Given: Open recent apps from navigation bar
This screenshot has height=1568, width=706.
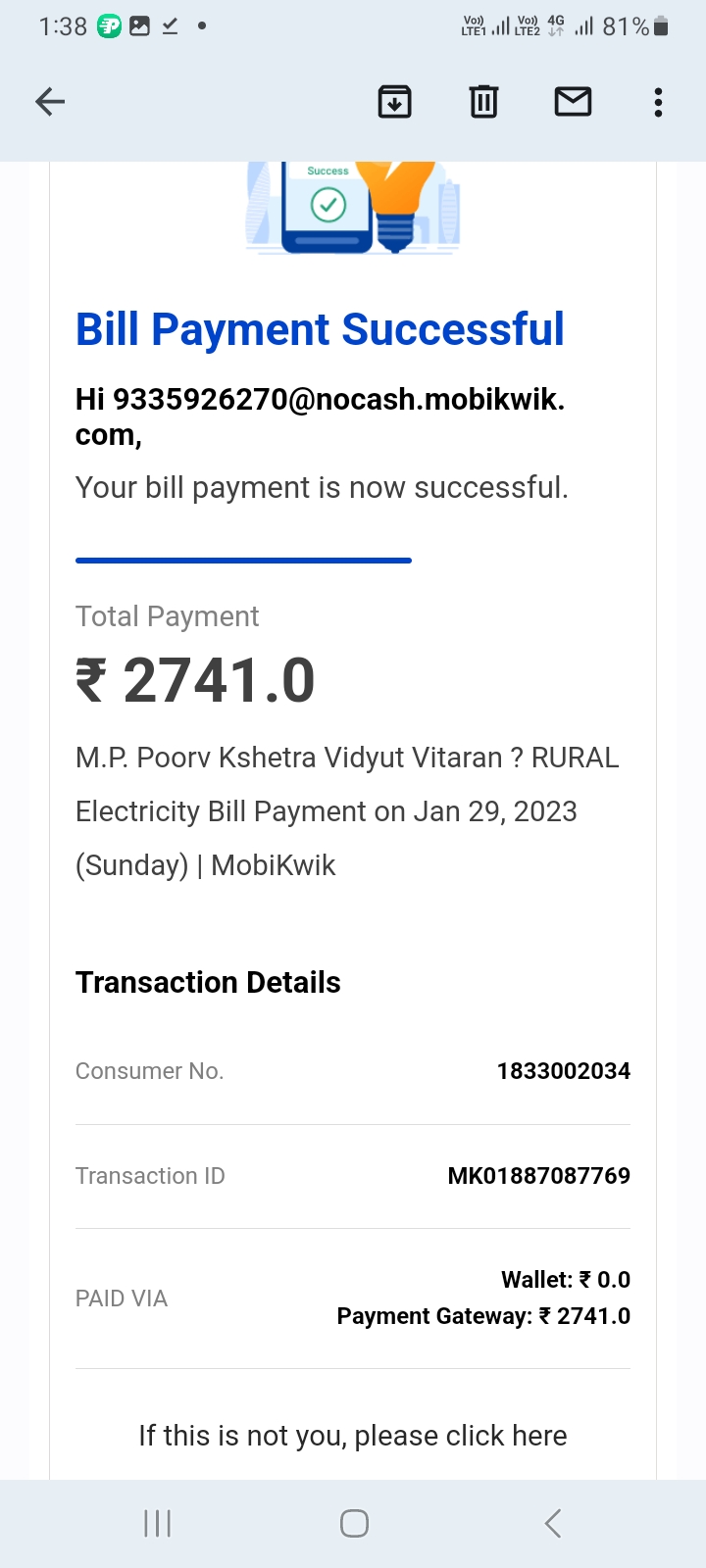Looking at the screenshot, I should pos(157,1523).
